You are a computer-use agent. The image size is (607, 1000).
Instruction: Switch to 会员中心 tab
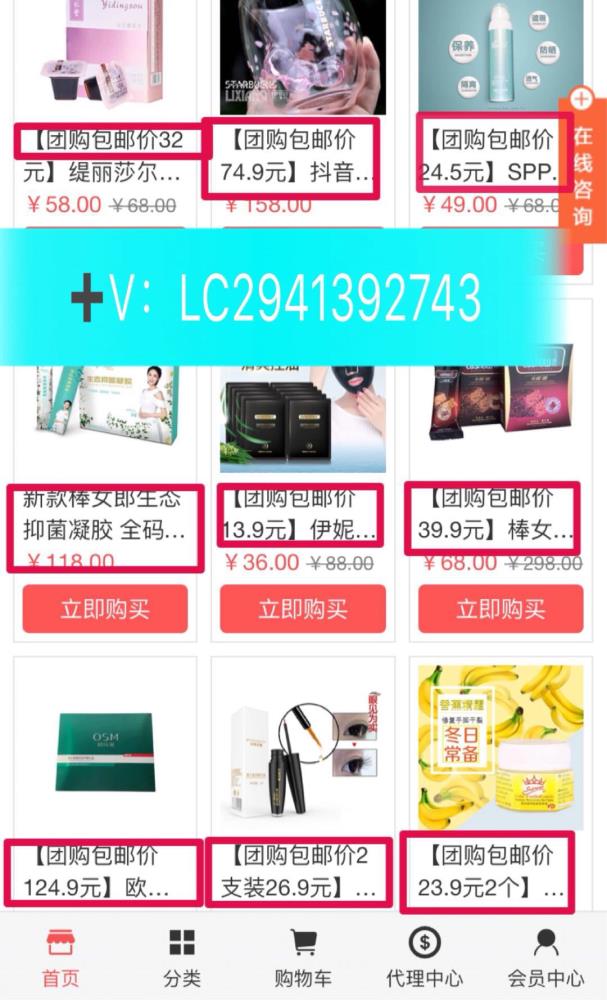coord(546,957)
